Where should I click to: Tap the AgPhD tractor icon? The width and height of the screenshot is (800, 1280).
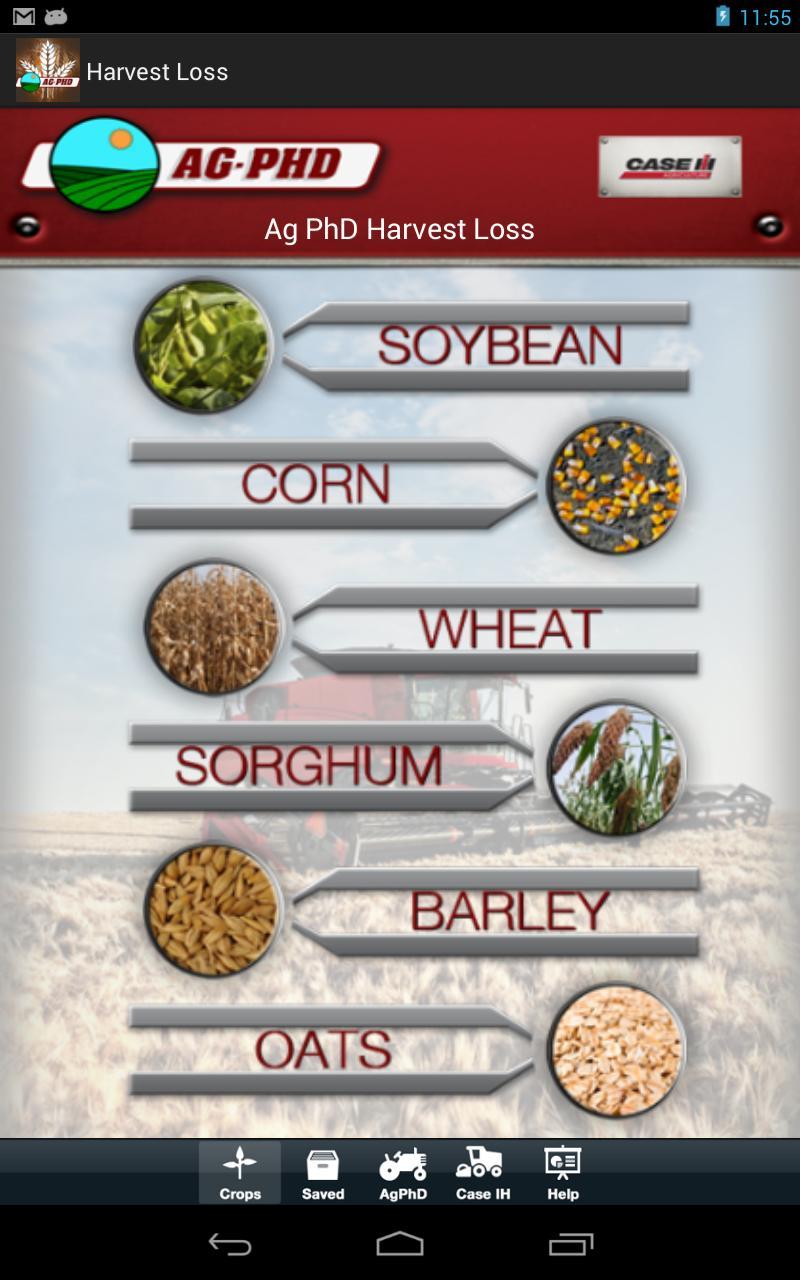(x=403, y=1172)
